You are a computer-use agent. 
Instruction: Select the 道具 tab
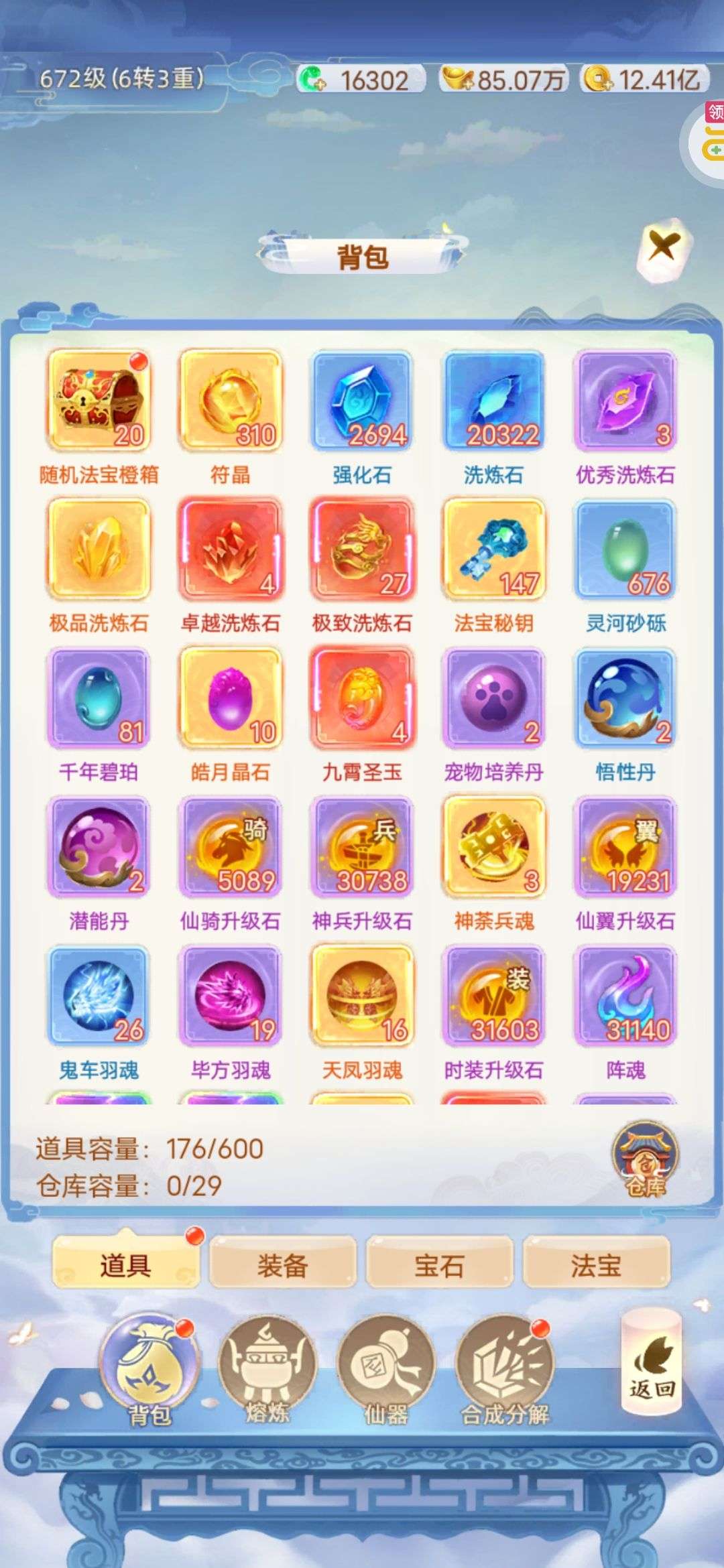click(x=125, y=1266)
